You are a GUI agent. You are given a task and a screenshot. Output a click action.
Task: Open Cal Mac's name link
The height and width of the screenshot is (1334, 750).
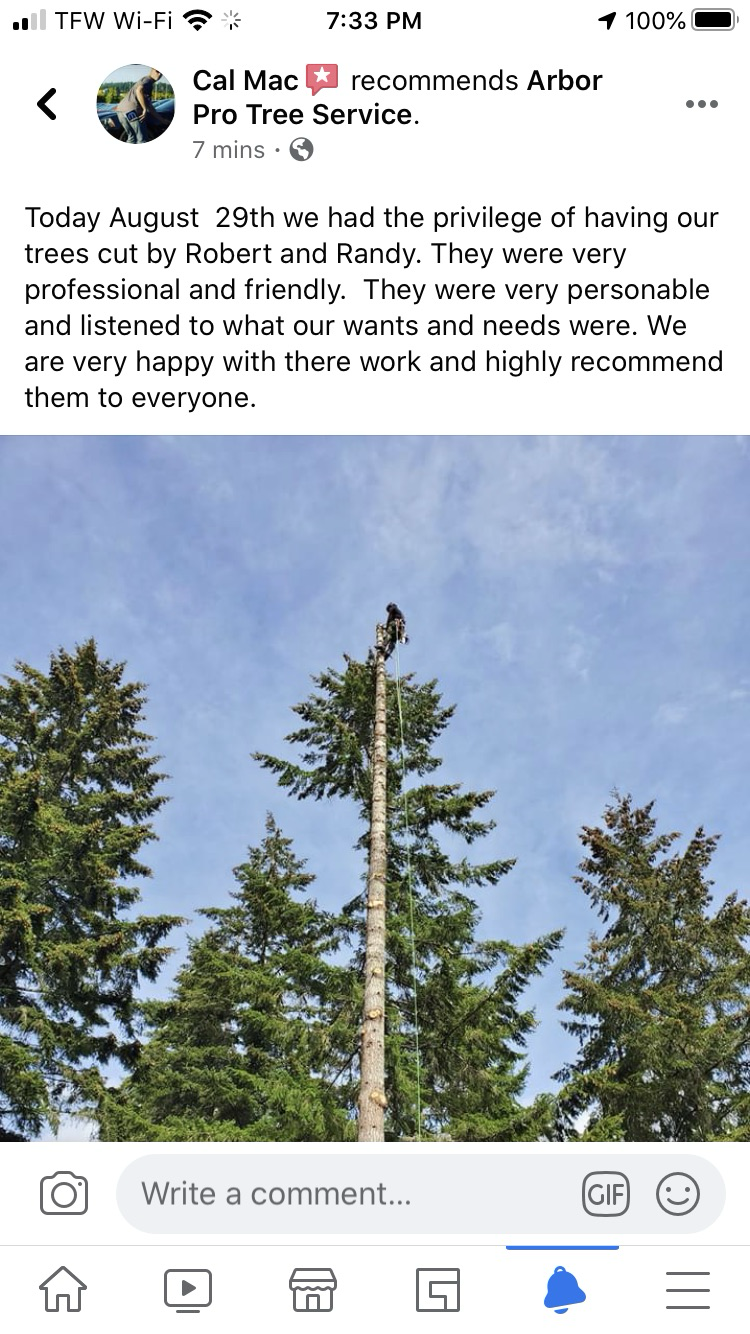[x=245, y=80]
